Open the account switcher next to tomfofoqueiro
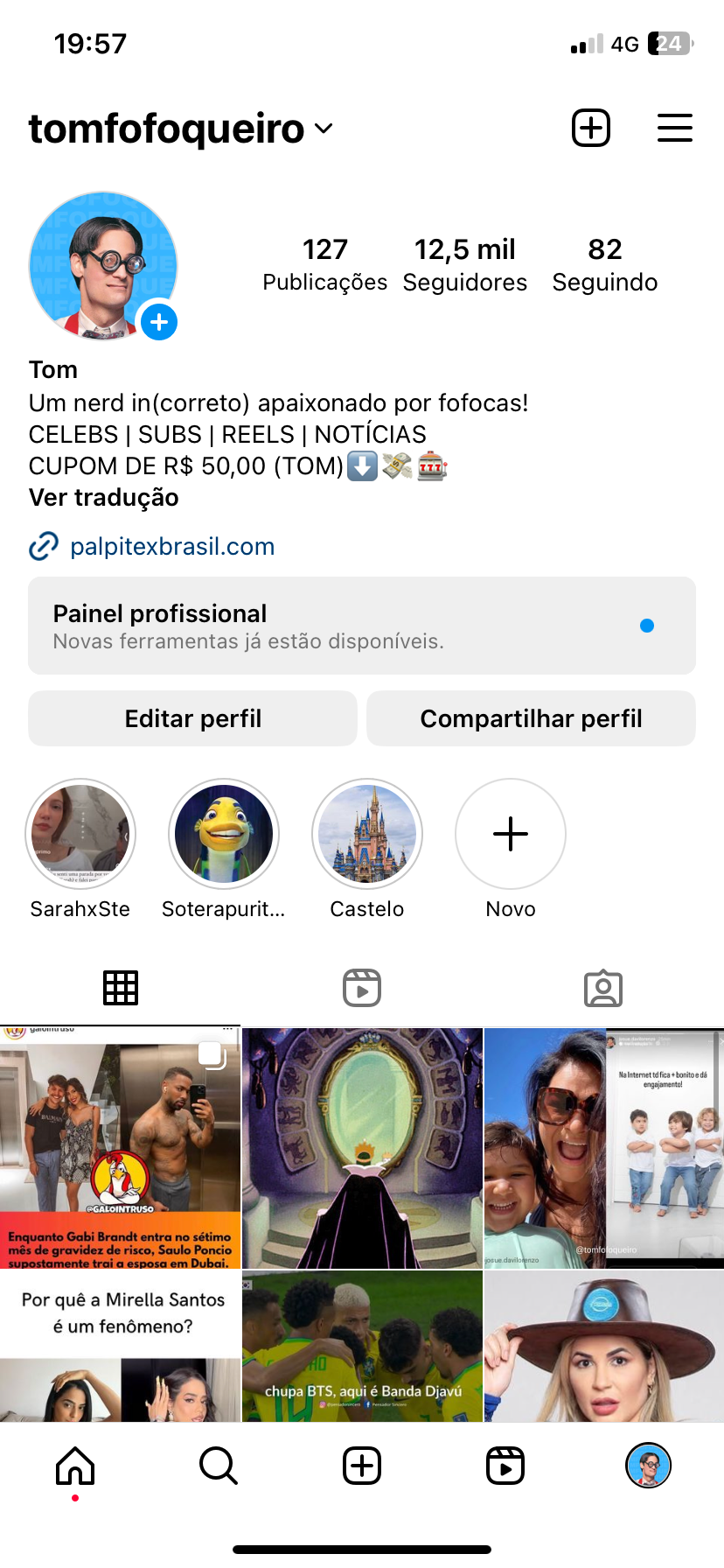Viewport: 724px width, 1568px height. pyautogui.click(x=324, y=129)
